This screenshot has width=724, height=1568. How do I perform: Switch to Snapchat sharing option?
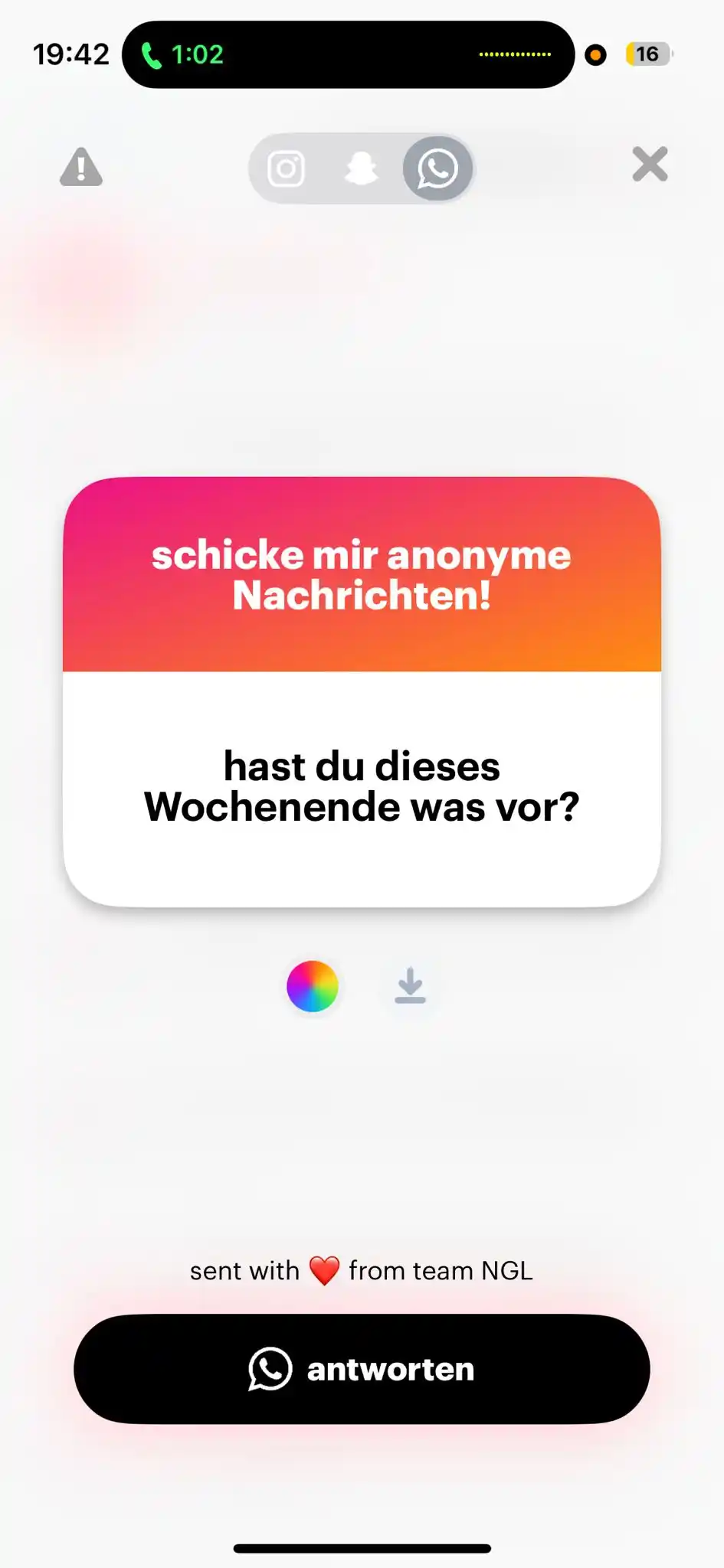pyautogui.click(x=361, y=168)
